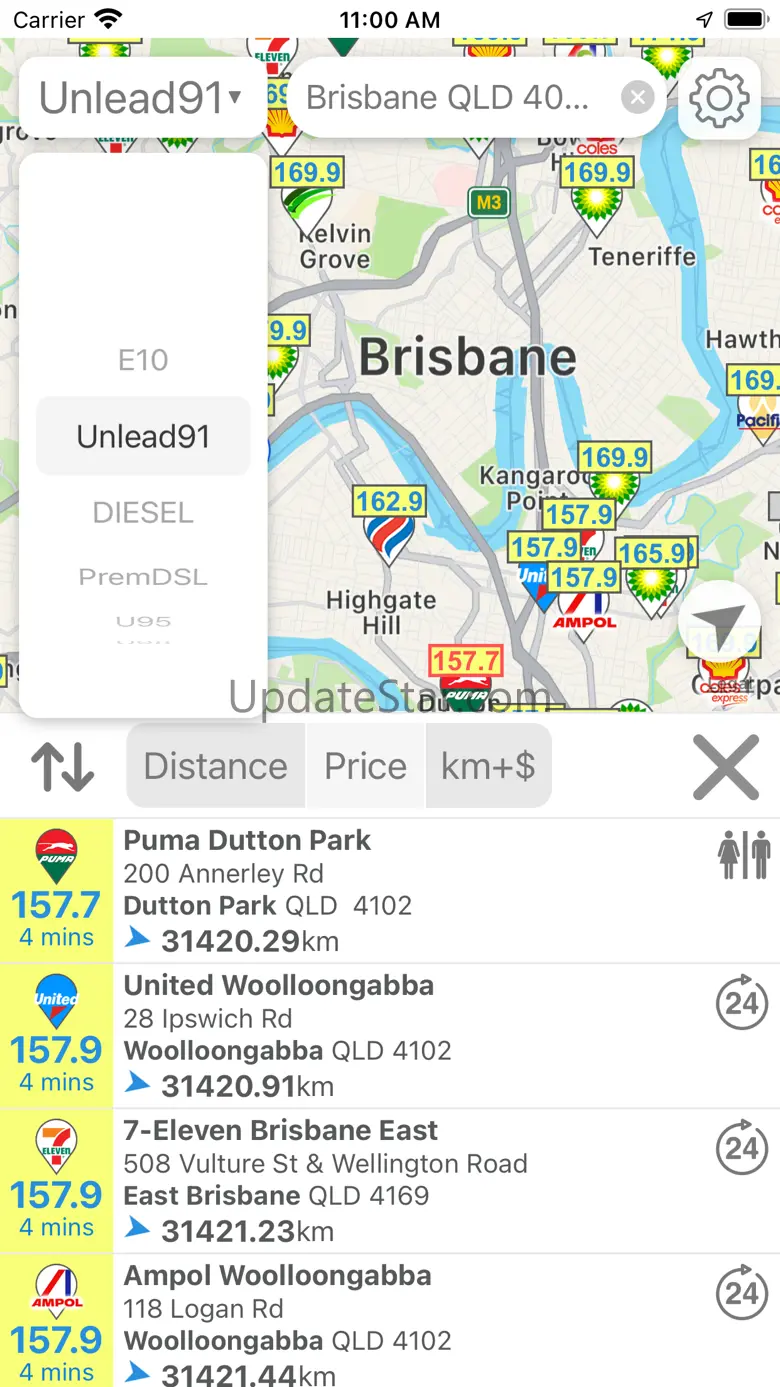Clear the location search text
This screenshot has width=780, height=1387.
pyautogui.click(x=637, y=98)
